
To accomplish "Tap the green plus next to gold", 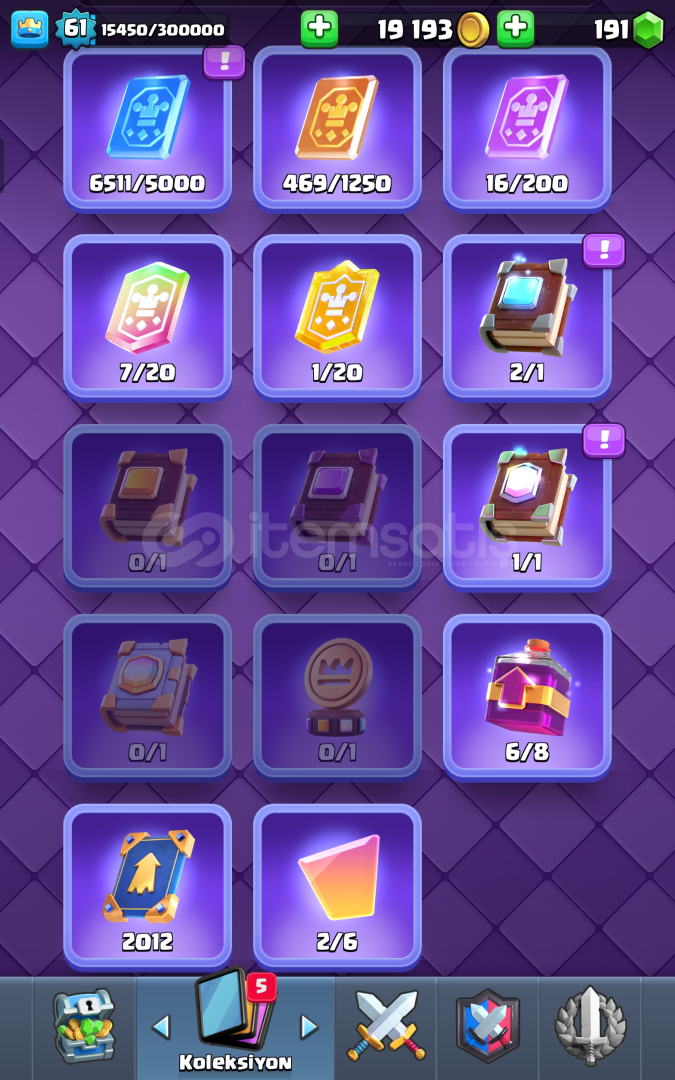I will (x=319, y=29).
